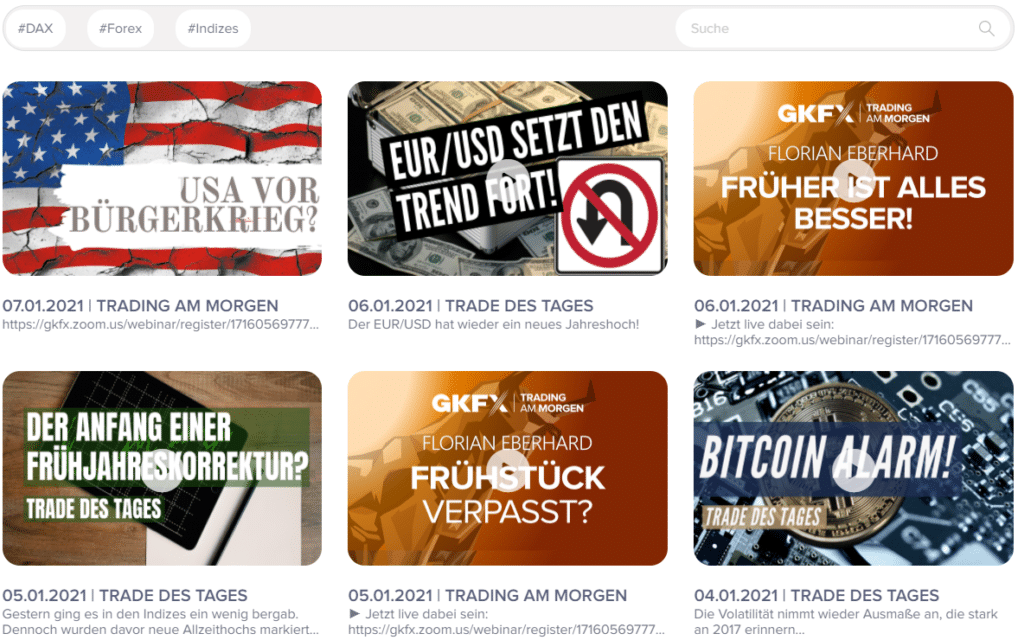Tap the magnifier search icon
Viewport: 1024px width, 640px height.
[987, 28]
